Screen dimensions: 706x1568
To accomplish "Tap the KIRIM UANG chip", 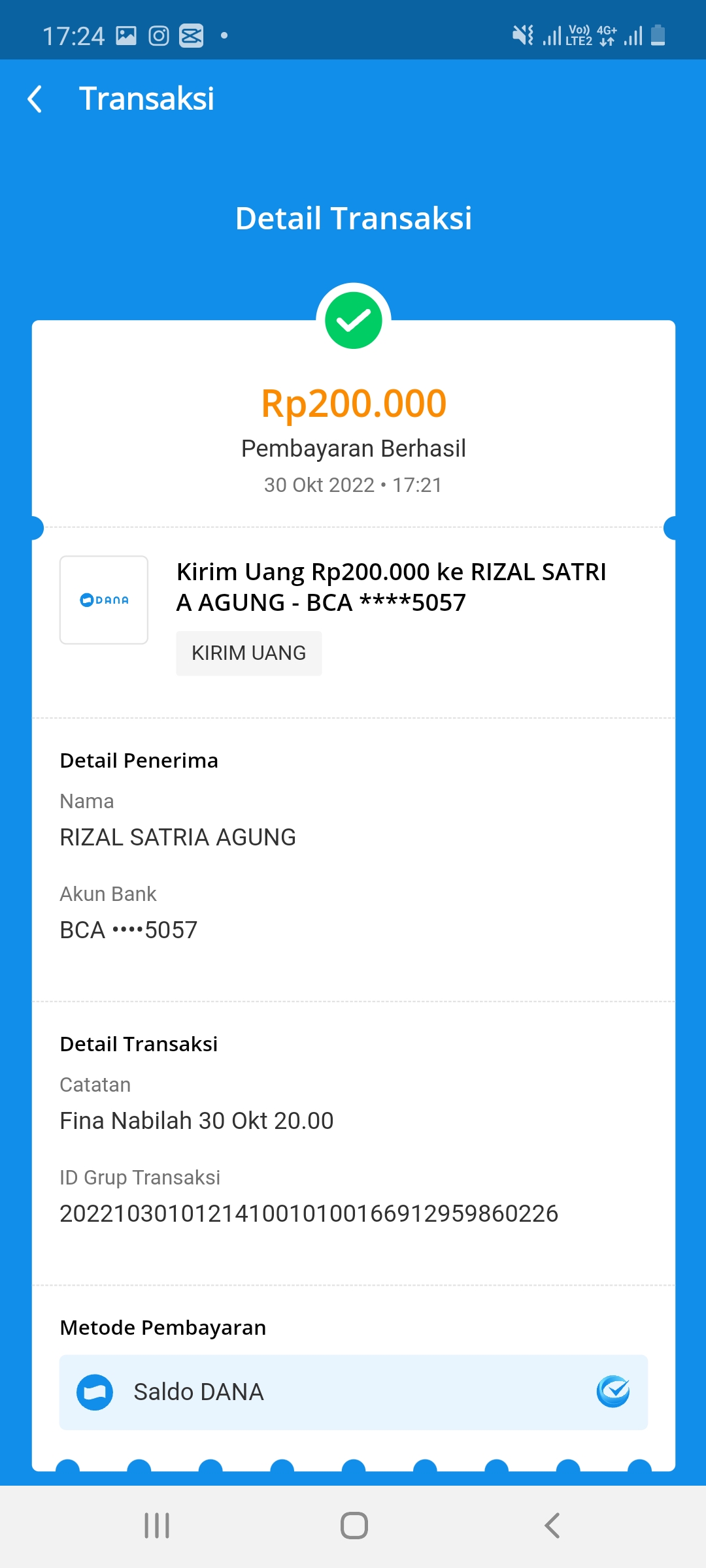I will point(248,653).
